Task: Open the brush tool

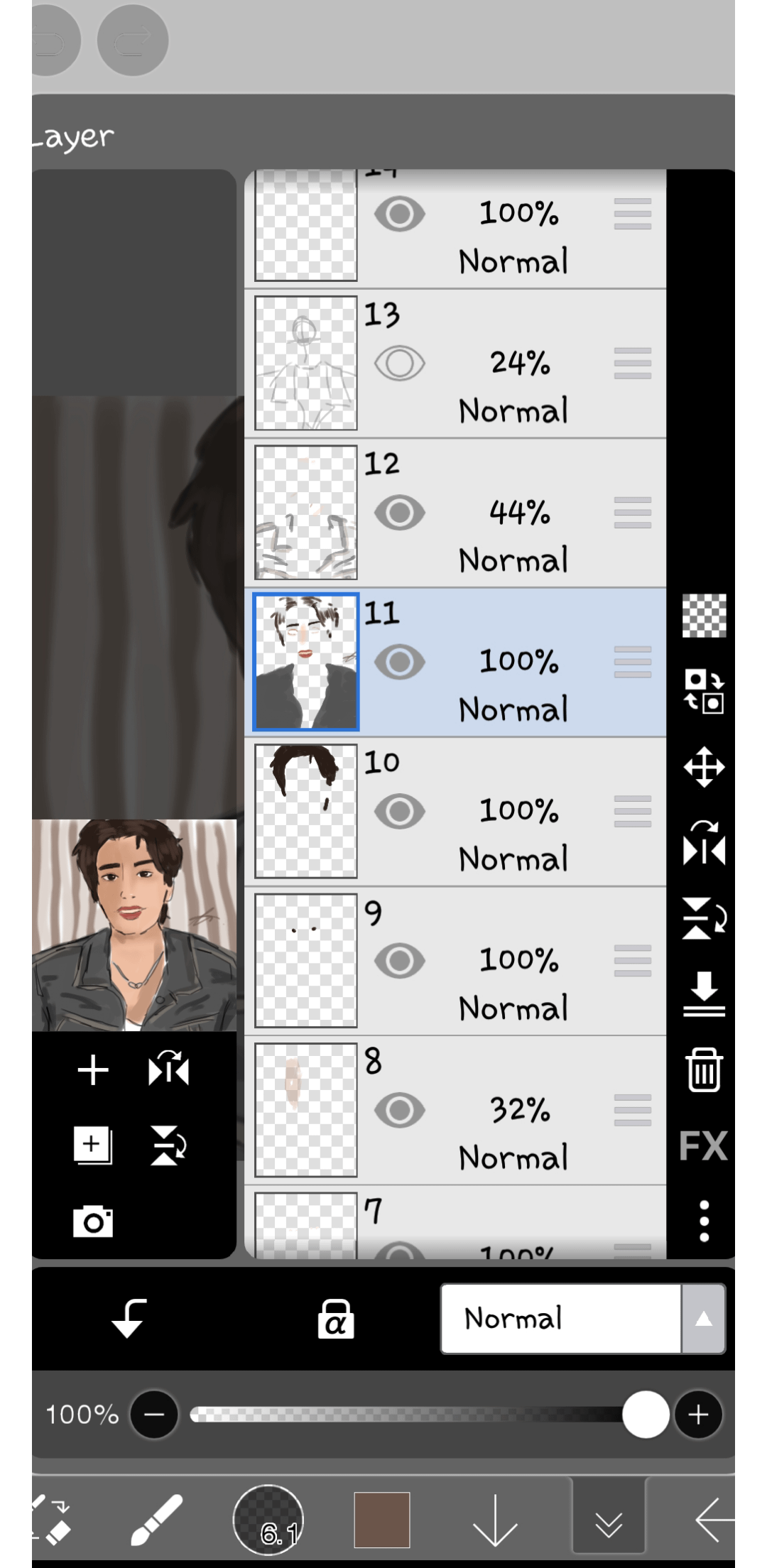Action: pyautogui.click(x=156, y=1520)
